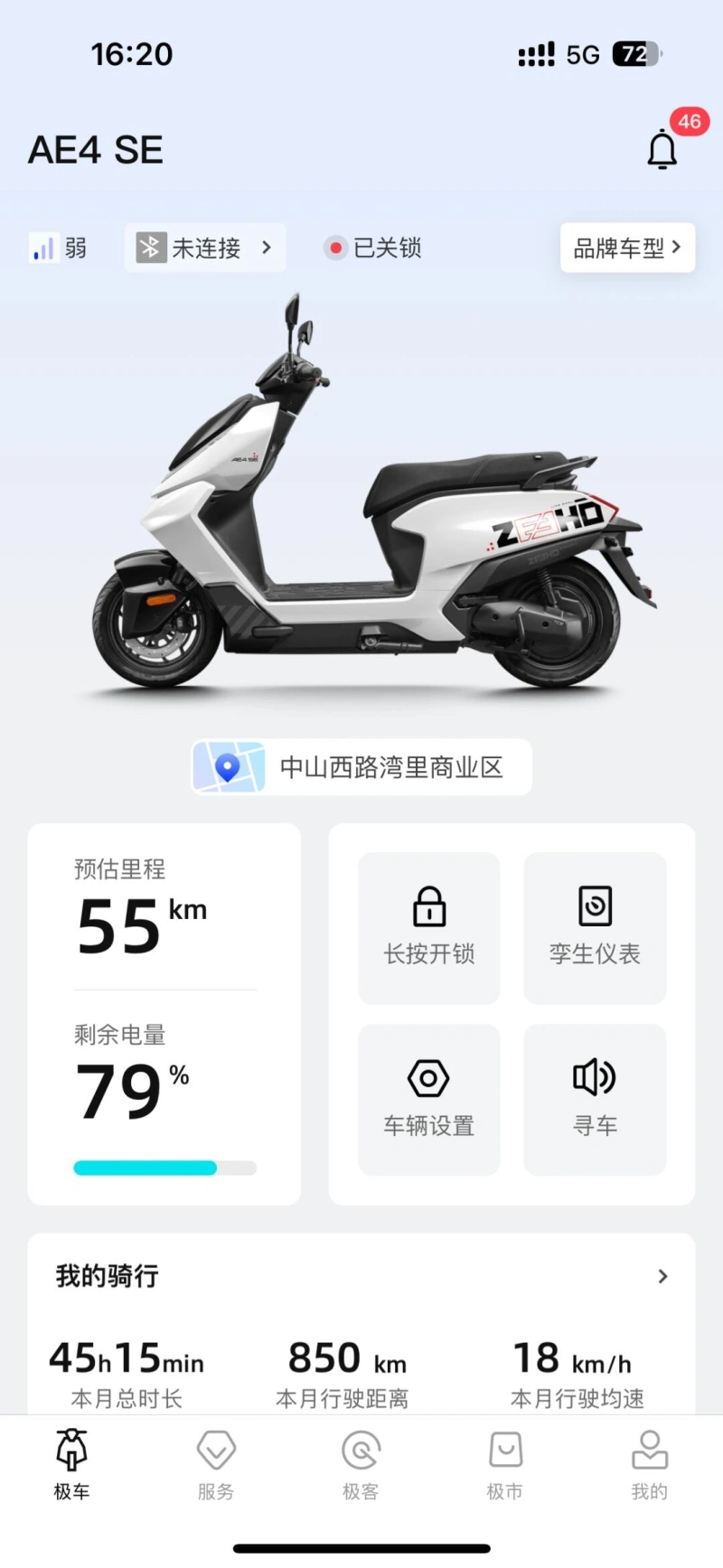Tap the 长按开锁 unlock button

pos(429,927)
